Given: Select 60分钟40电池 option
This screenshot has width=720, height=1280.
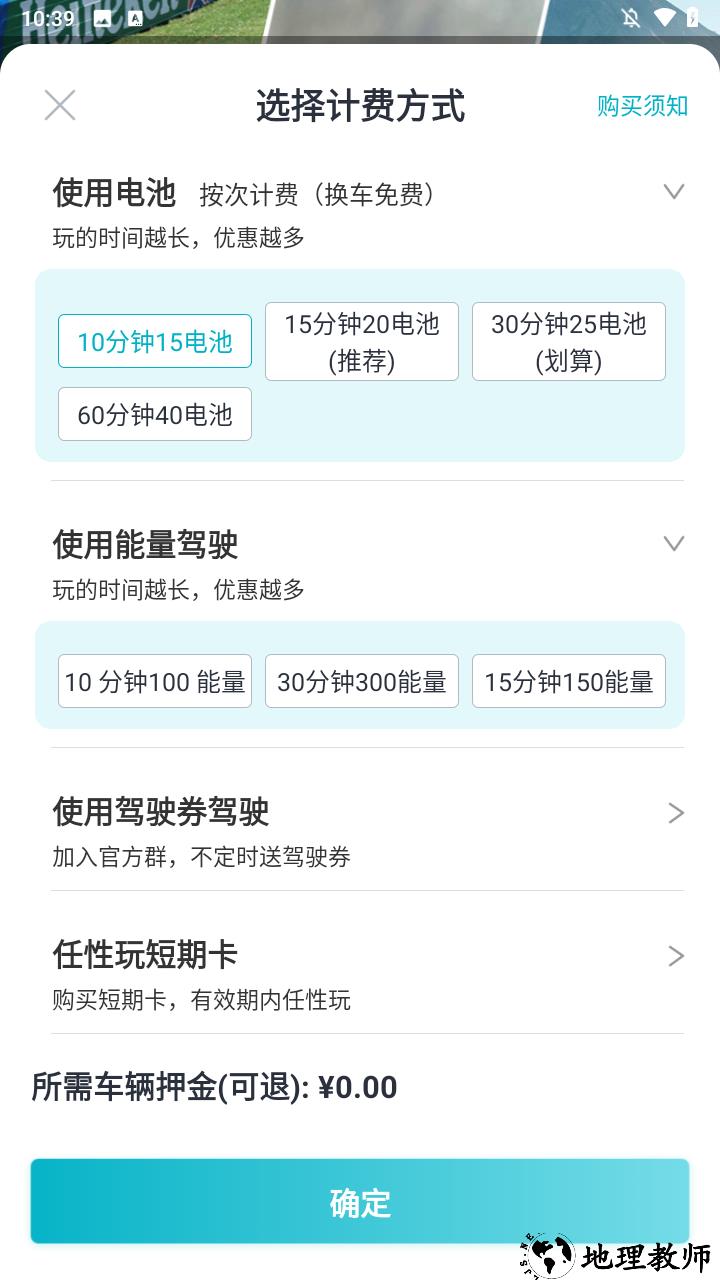Looking at the screenshot, I should 155,414.
